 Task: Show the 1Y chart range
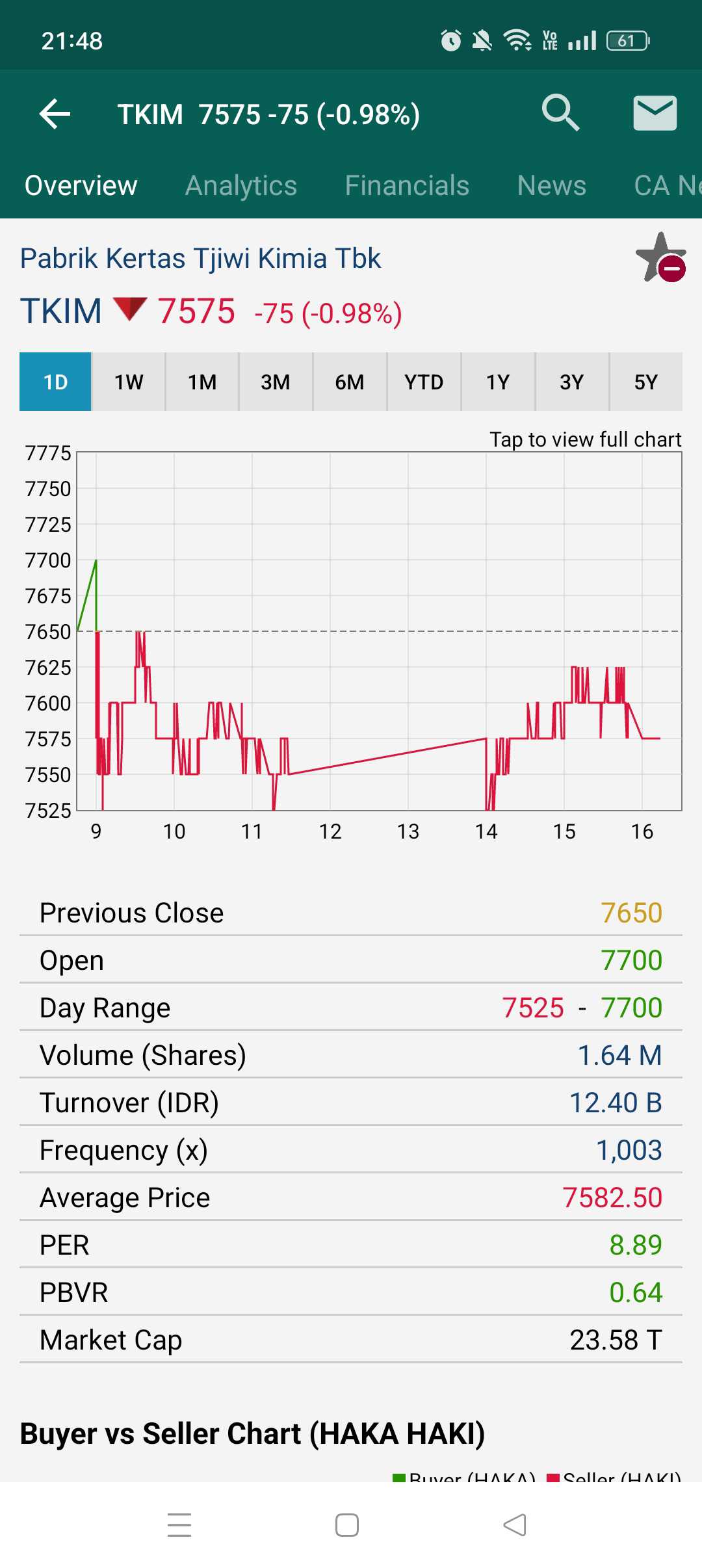[498, 382]
